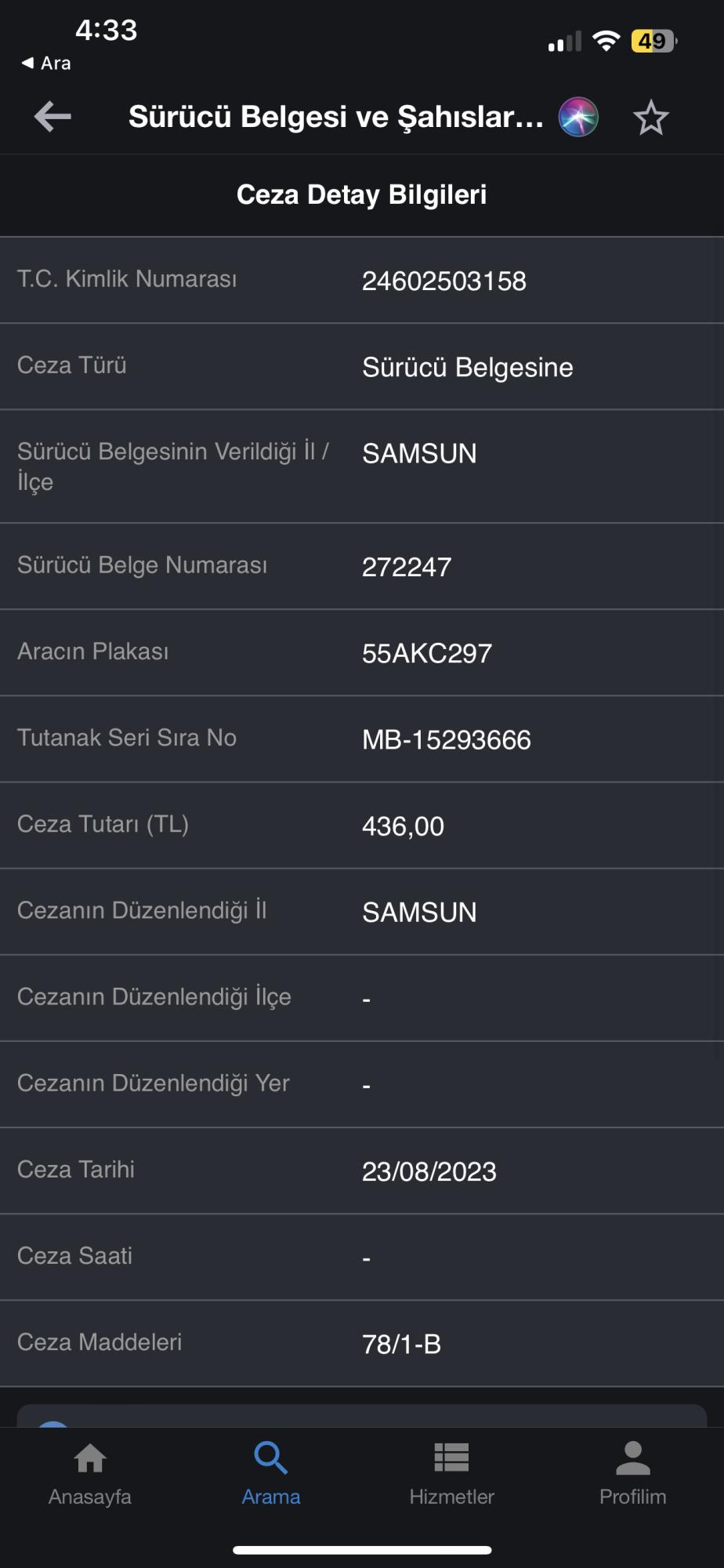Go to the Profilim tab
The image size is (724, 1568).
(x=633, y=1474)
